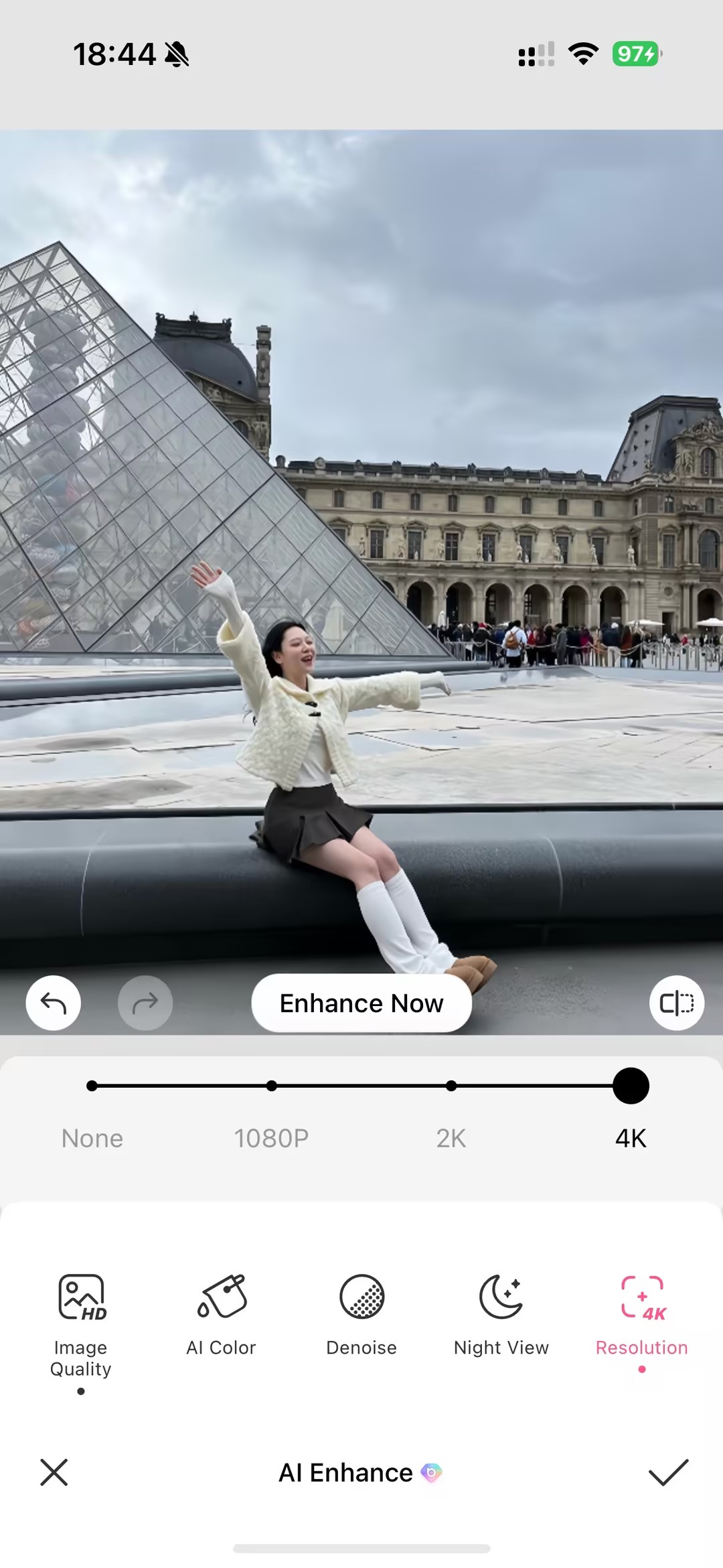
Task: Confirm edits with the checkmark
Action: (x=669, y=1473)
